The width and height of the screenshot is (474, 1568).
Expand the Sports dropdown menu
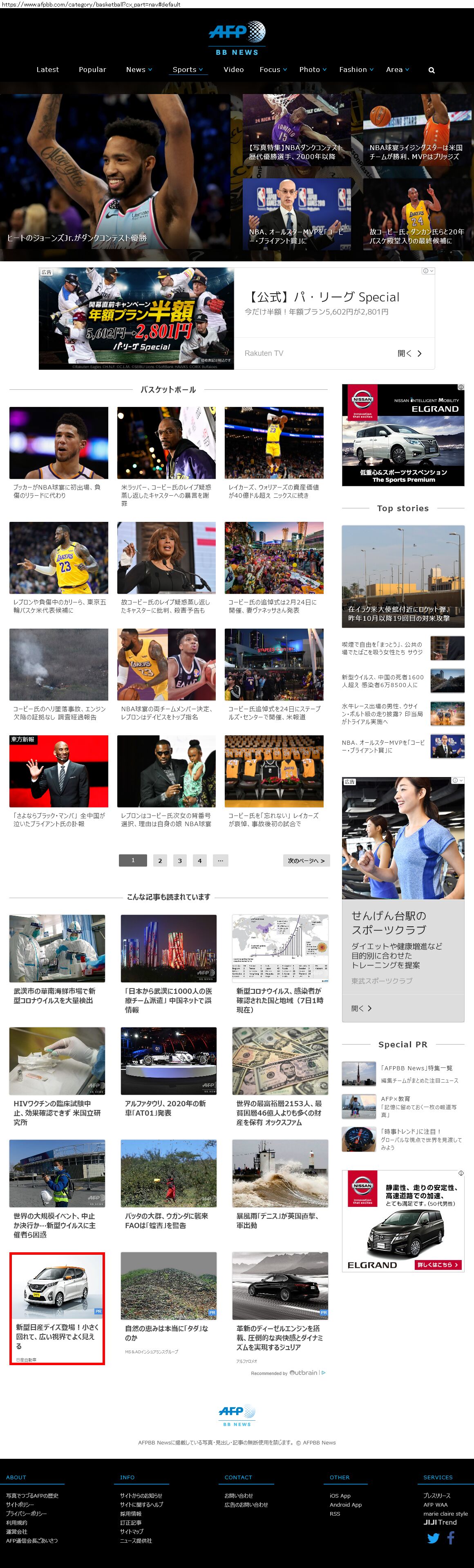[188, 70]
